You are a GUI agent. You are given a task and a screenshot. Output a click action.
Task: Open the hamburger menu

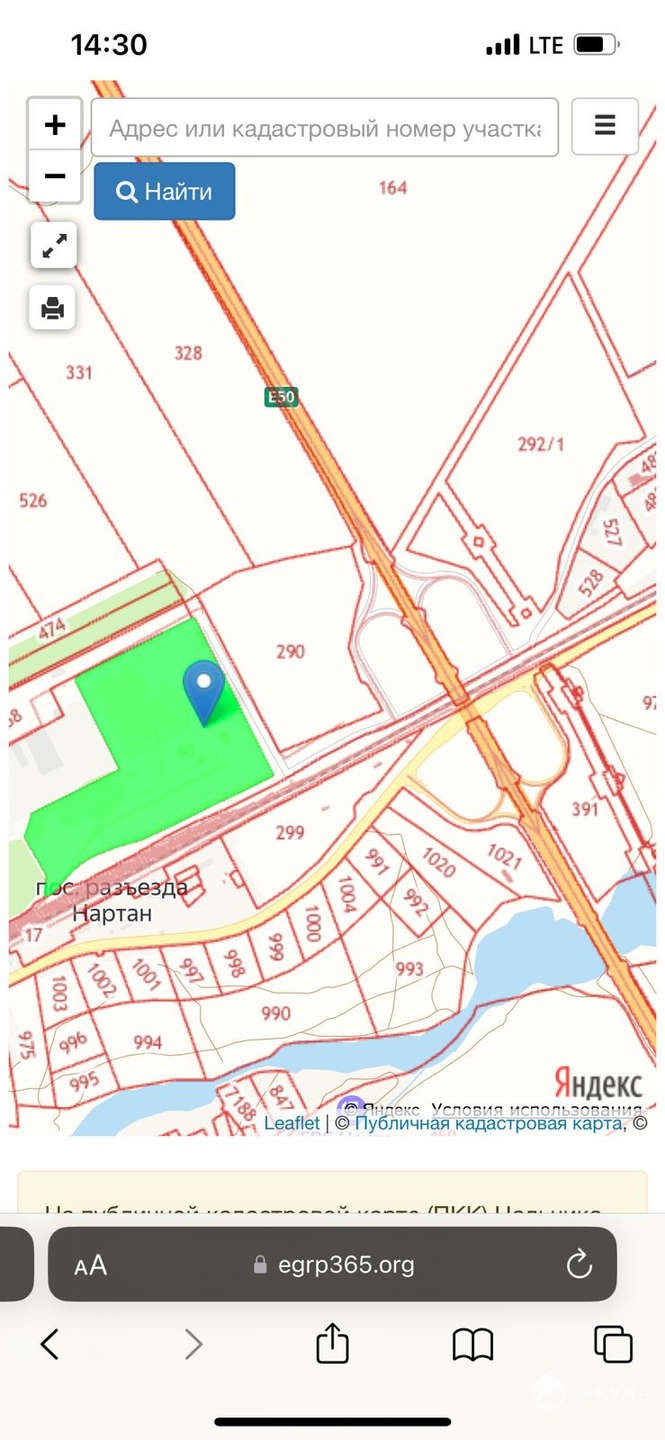tap(605, 126)
